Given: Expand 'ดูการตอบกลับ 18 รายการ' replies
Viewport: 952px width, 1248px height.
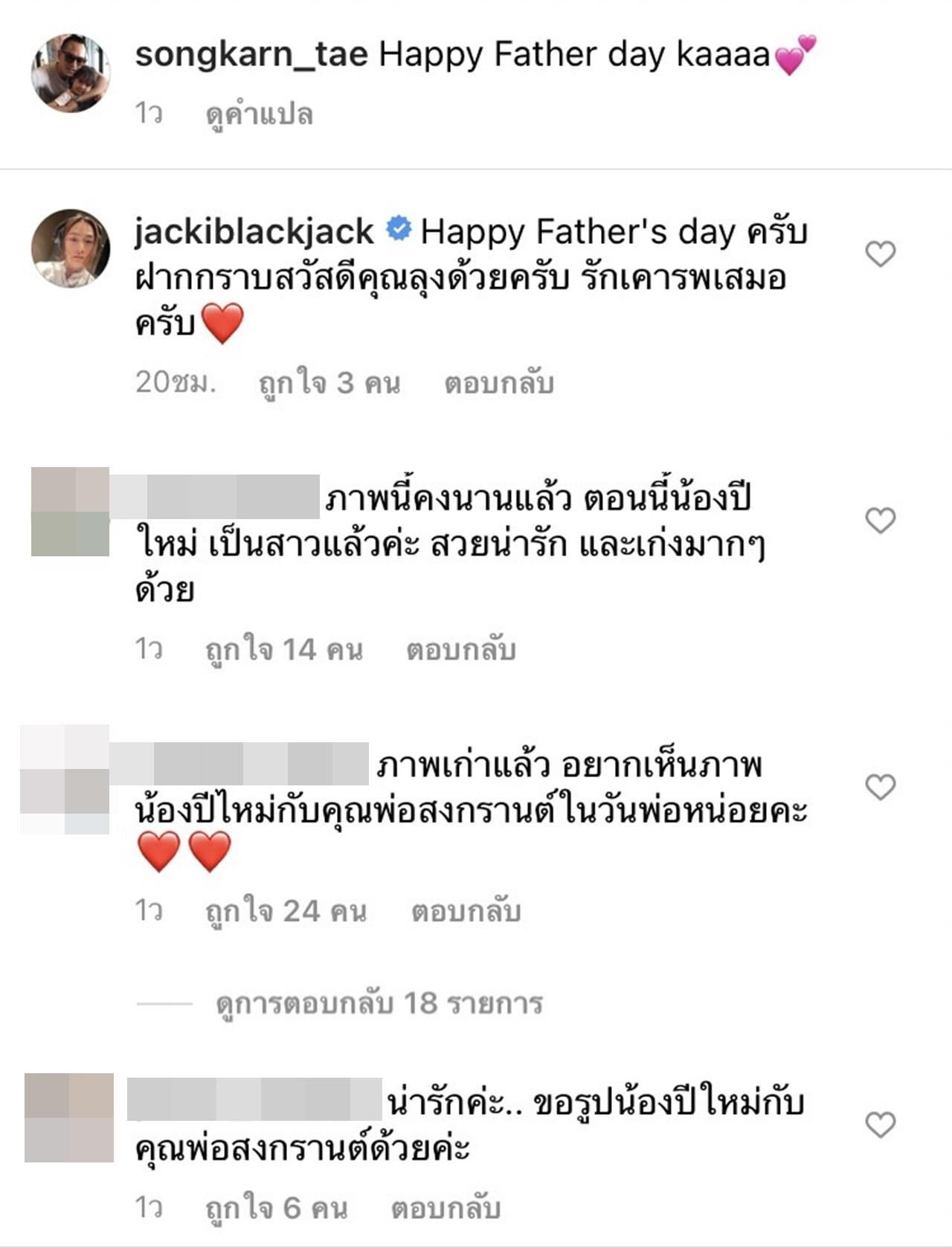Looking at the screenshot, I should tap(379, 1003).
